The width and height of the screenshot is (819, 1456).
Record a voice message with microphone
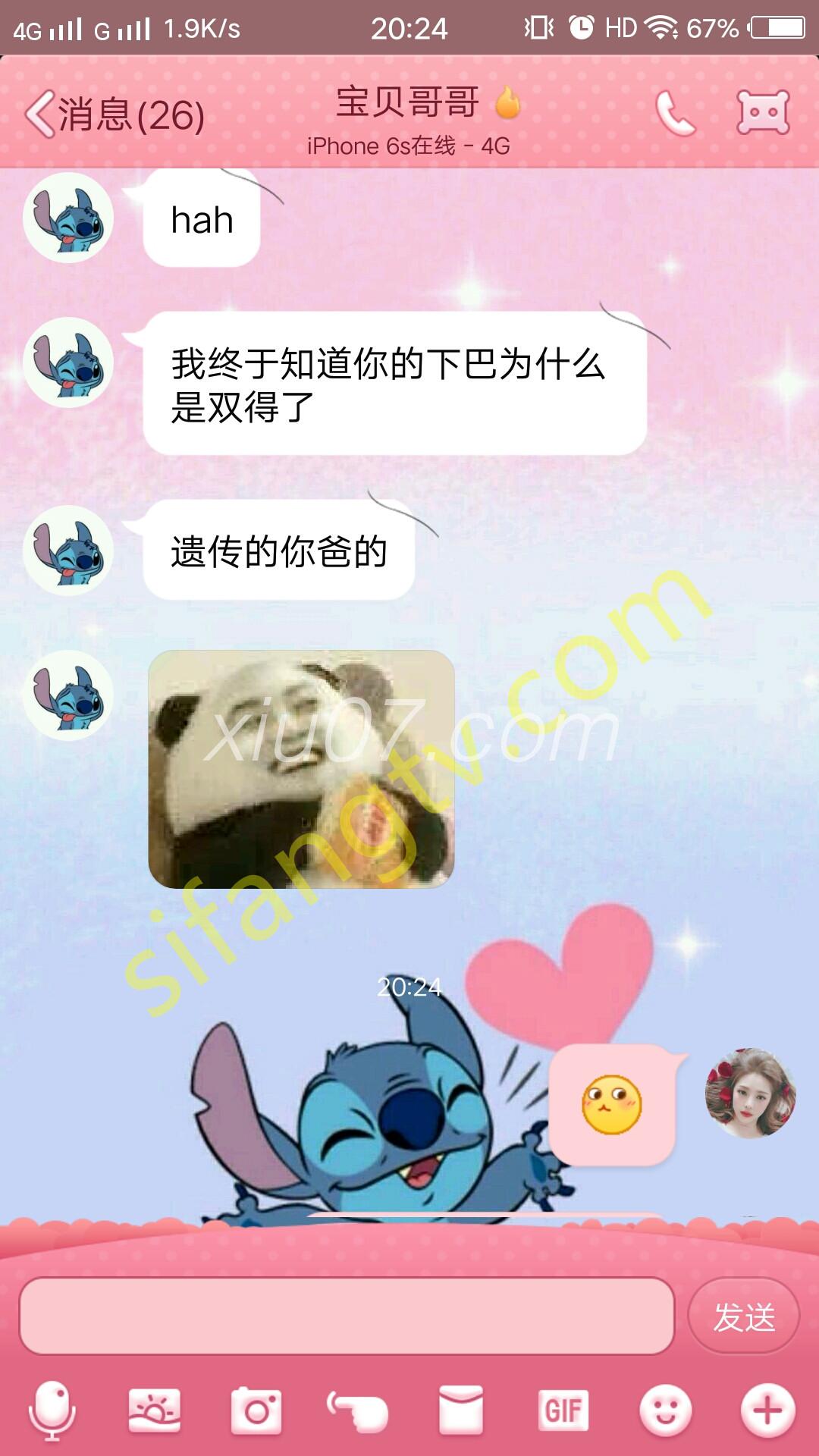(52, 1410)
